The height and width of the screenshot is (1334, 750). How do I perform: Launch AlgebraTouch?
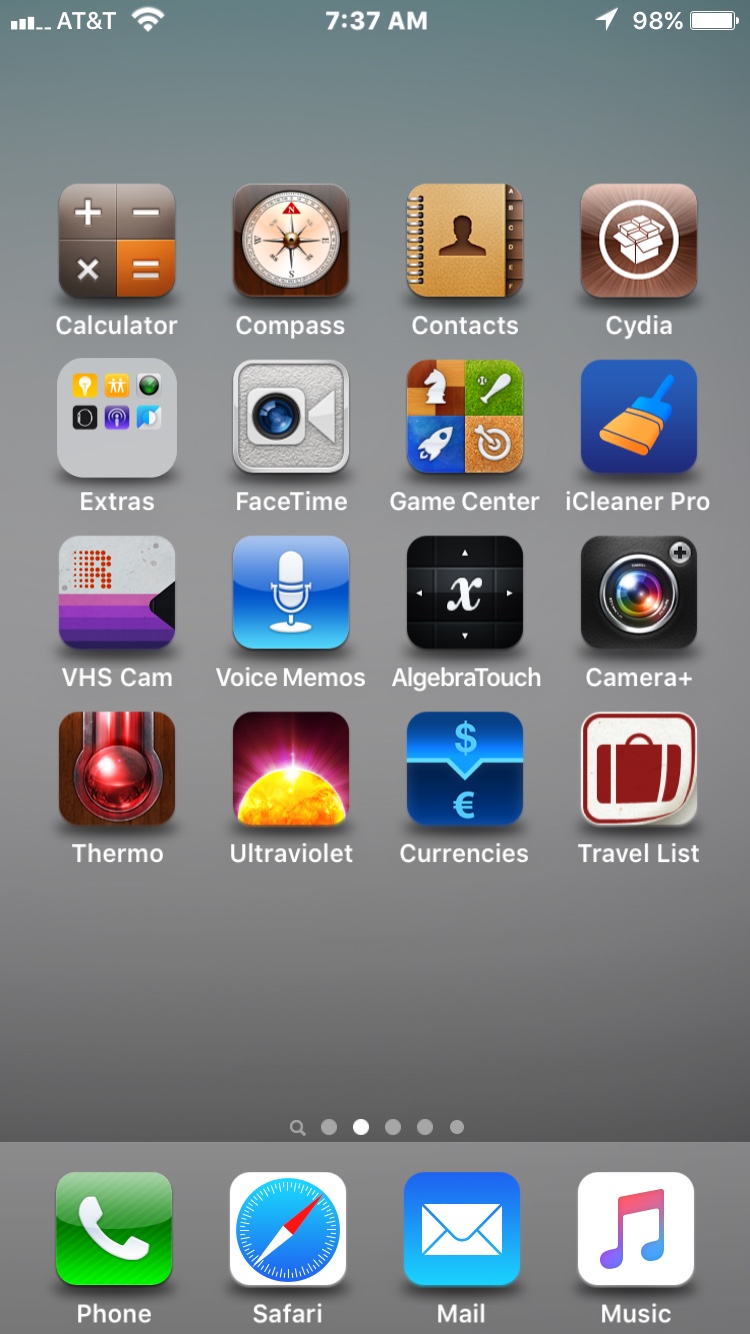click(x=465, y=593)
